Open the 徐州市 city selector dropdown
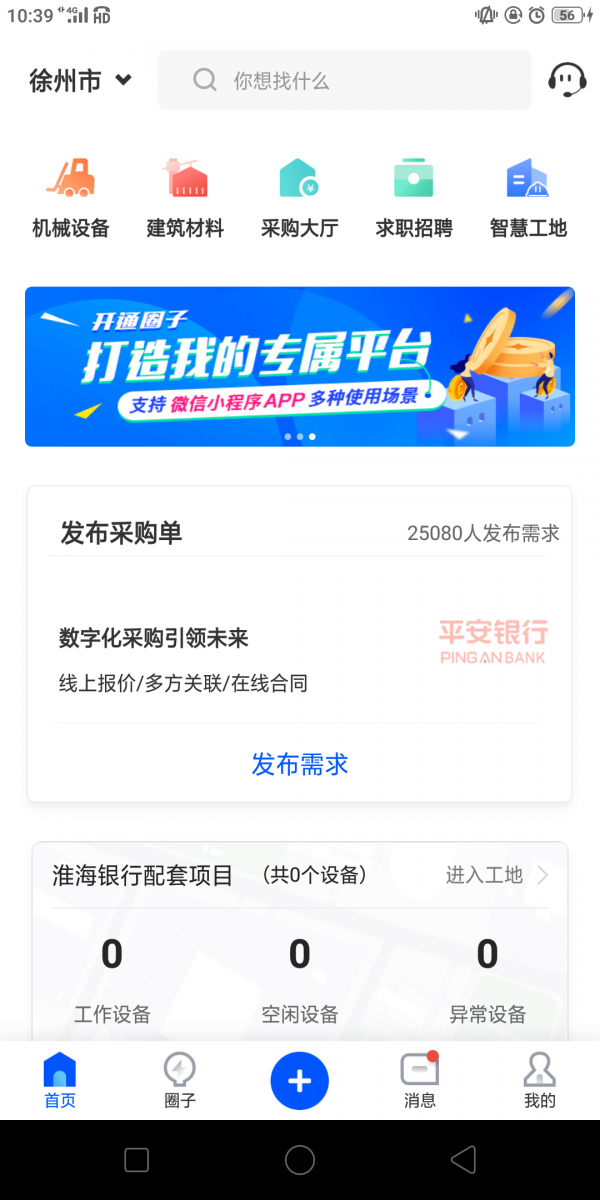 click(80, 80)
